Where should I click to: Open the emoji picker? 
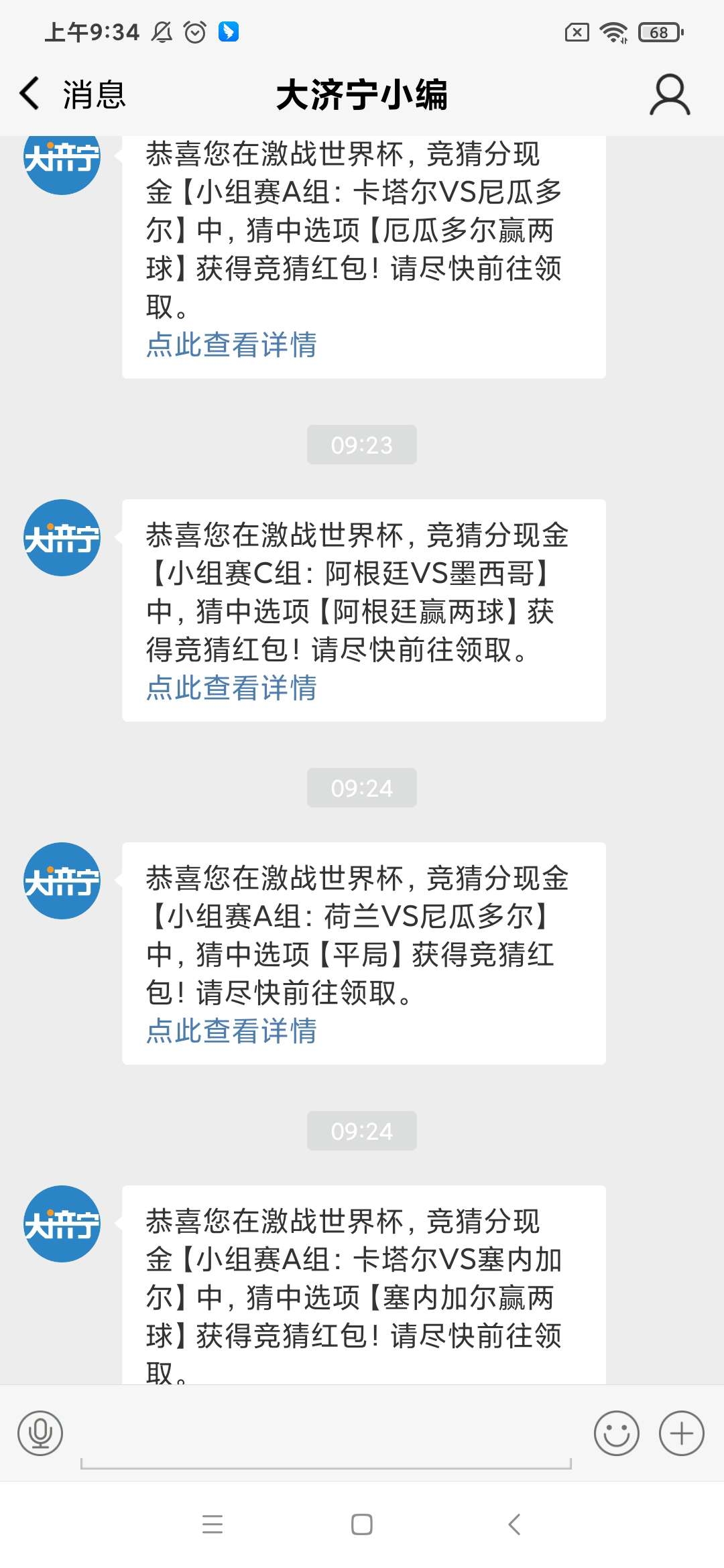[616, 1433]
